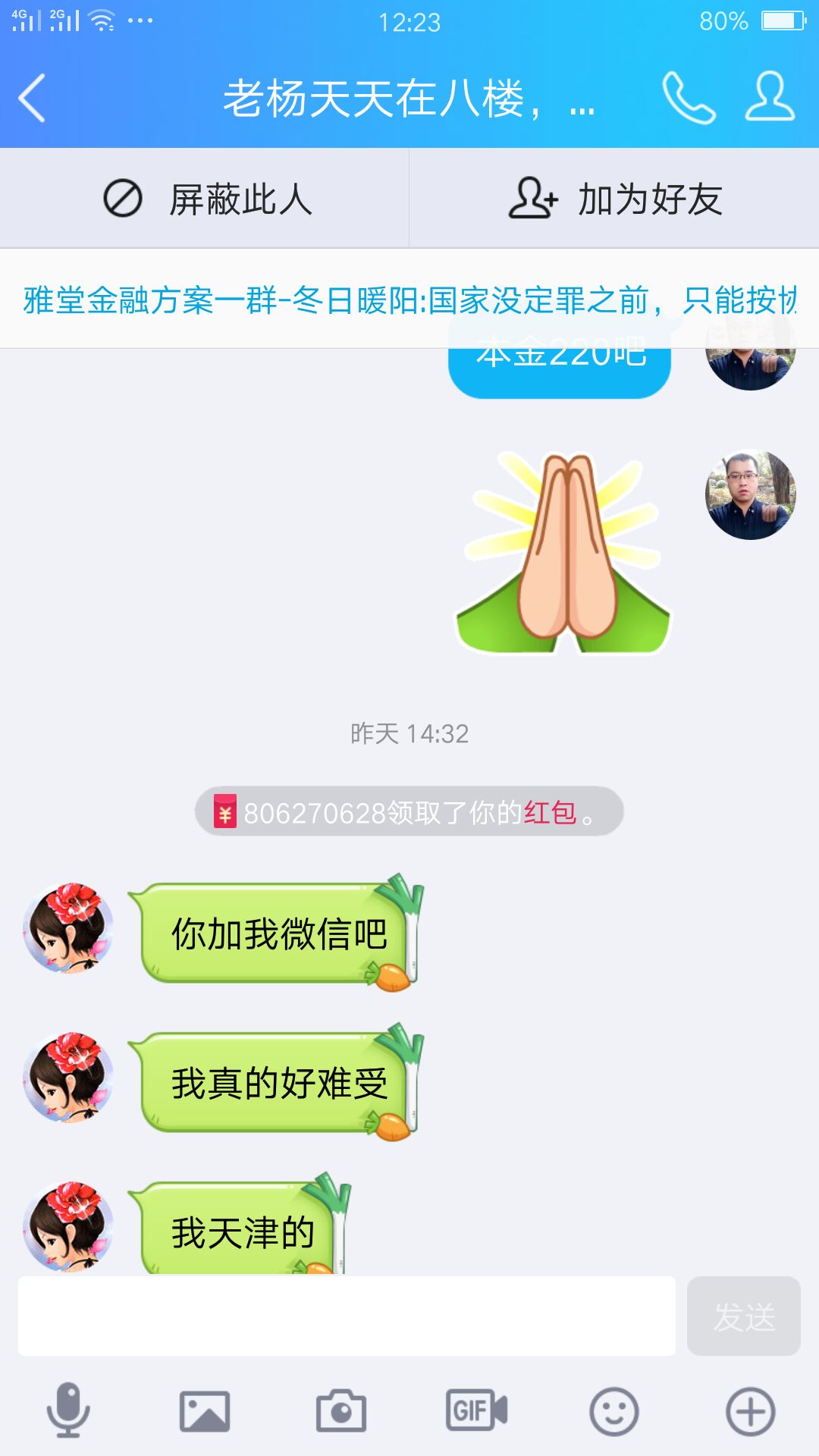The image size is (819, 1456).
Task: Open more options with plus icon
Action: pos(750,1411)
